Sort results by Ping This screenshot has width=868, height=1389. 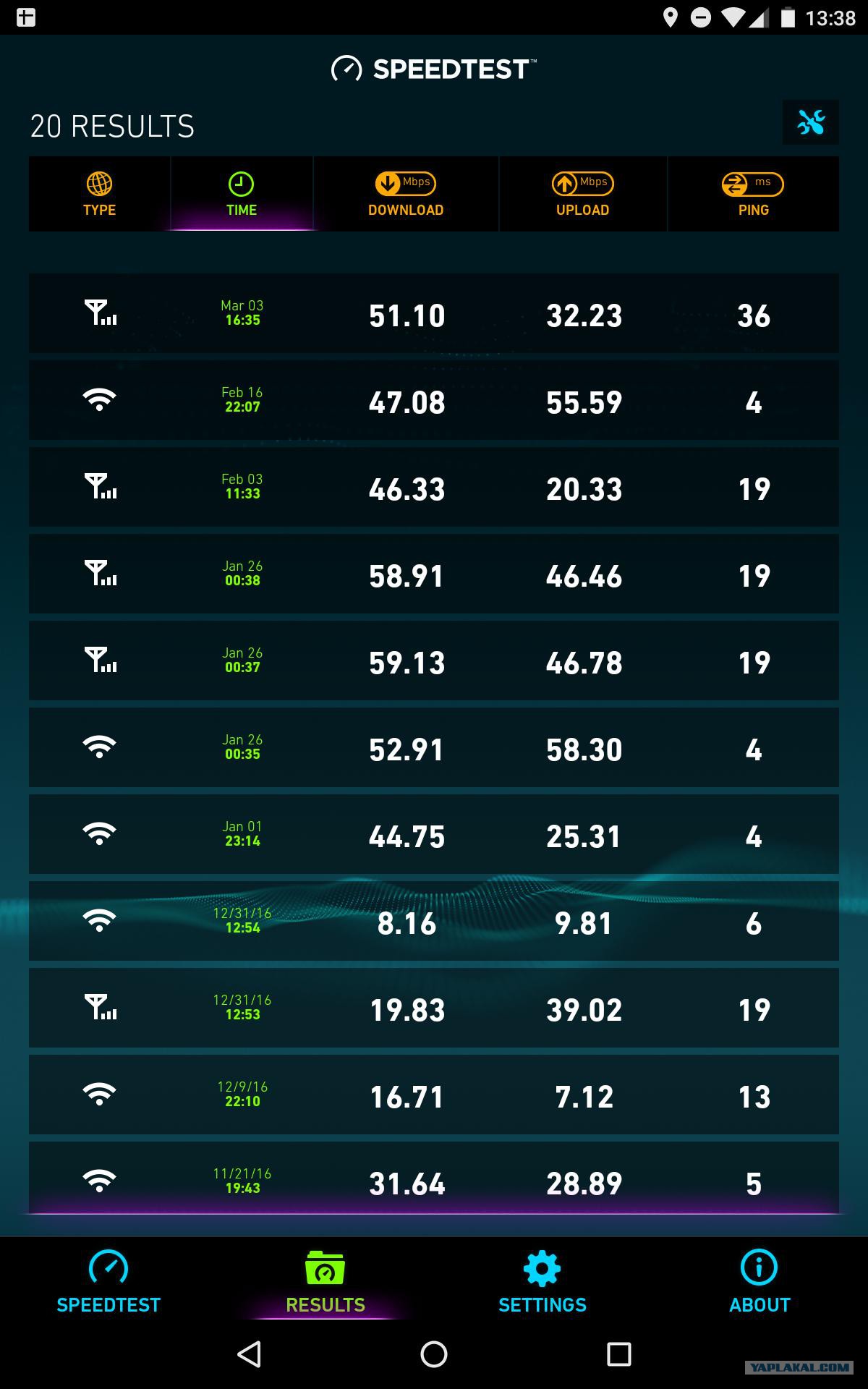(753, 194)
